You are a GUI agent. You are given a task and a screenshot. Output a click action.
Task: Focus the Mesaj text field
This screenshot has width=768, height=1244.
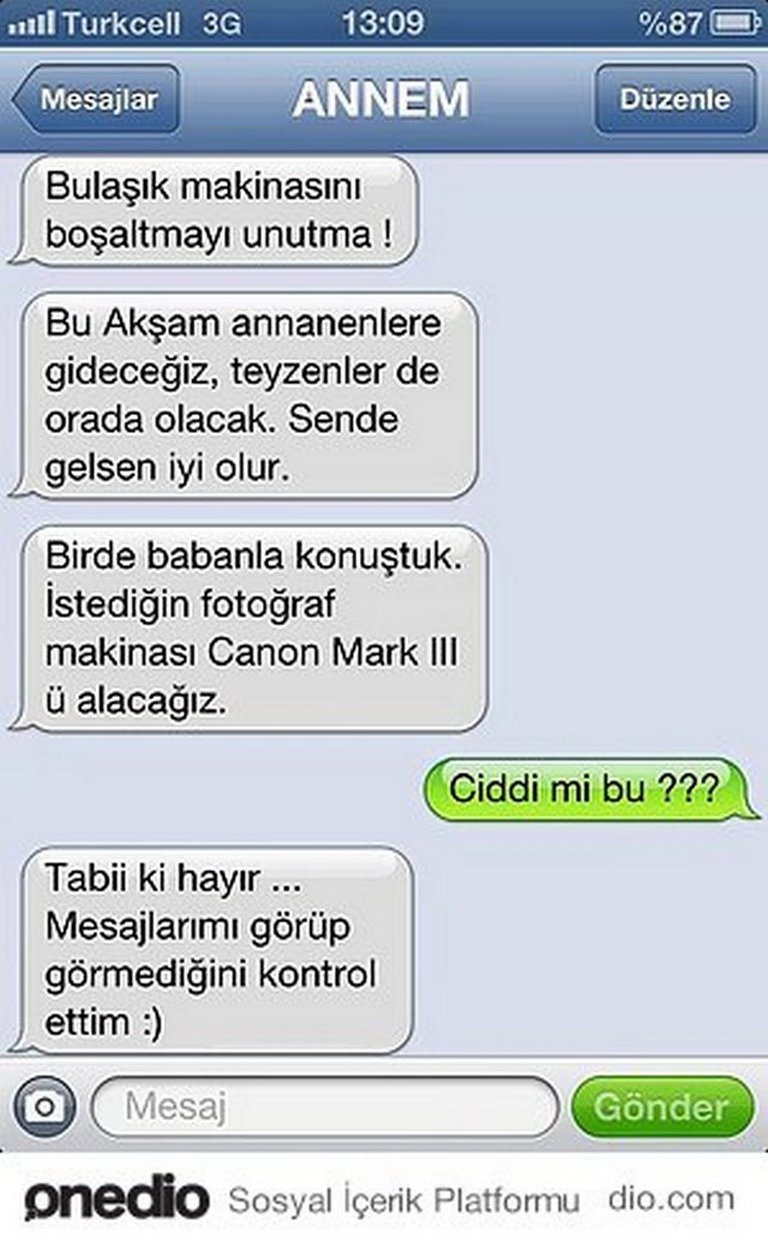click(x=325, y=1107)
